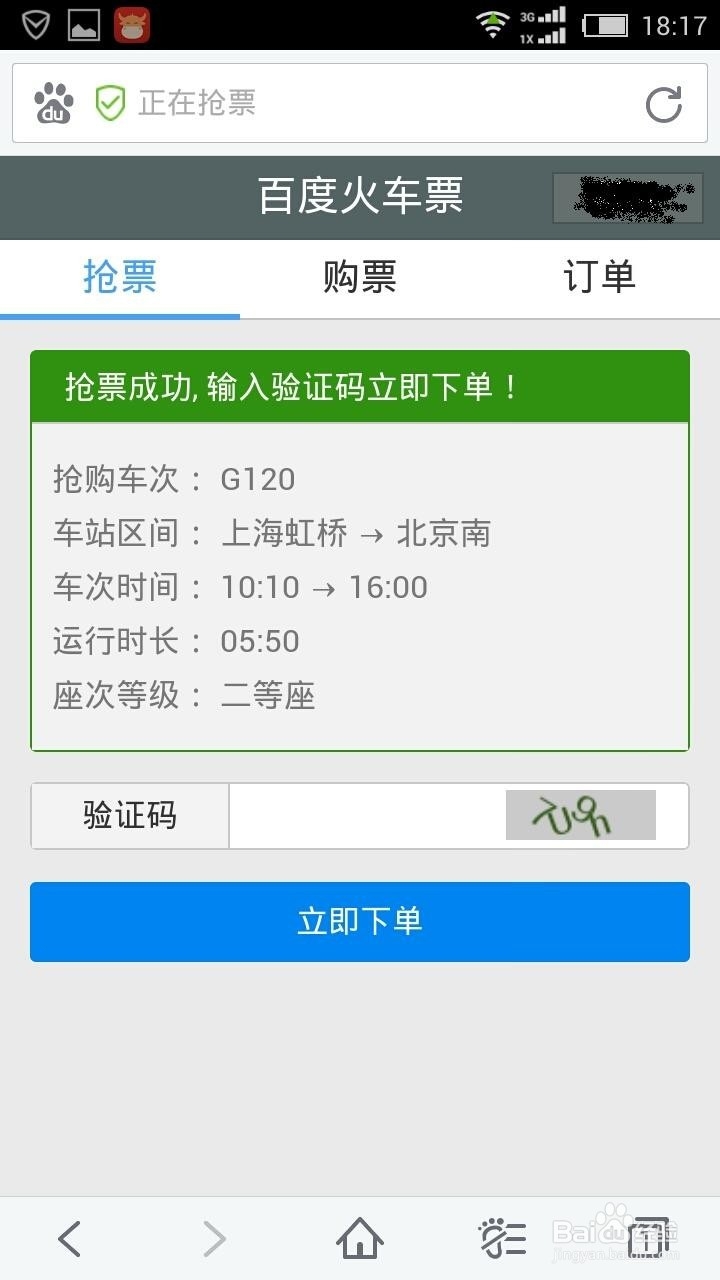The image size is (720, 1280).
Task: Click the blurred user account area
Action: tap(627, 197)
